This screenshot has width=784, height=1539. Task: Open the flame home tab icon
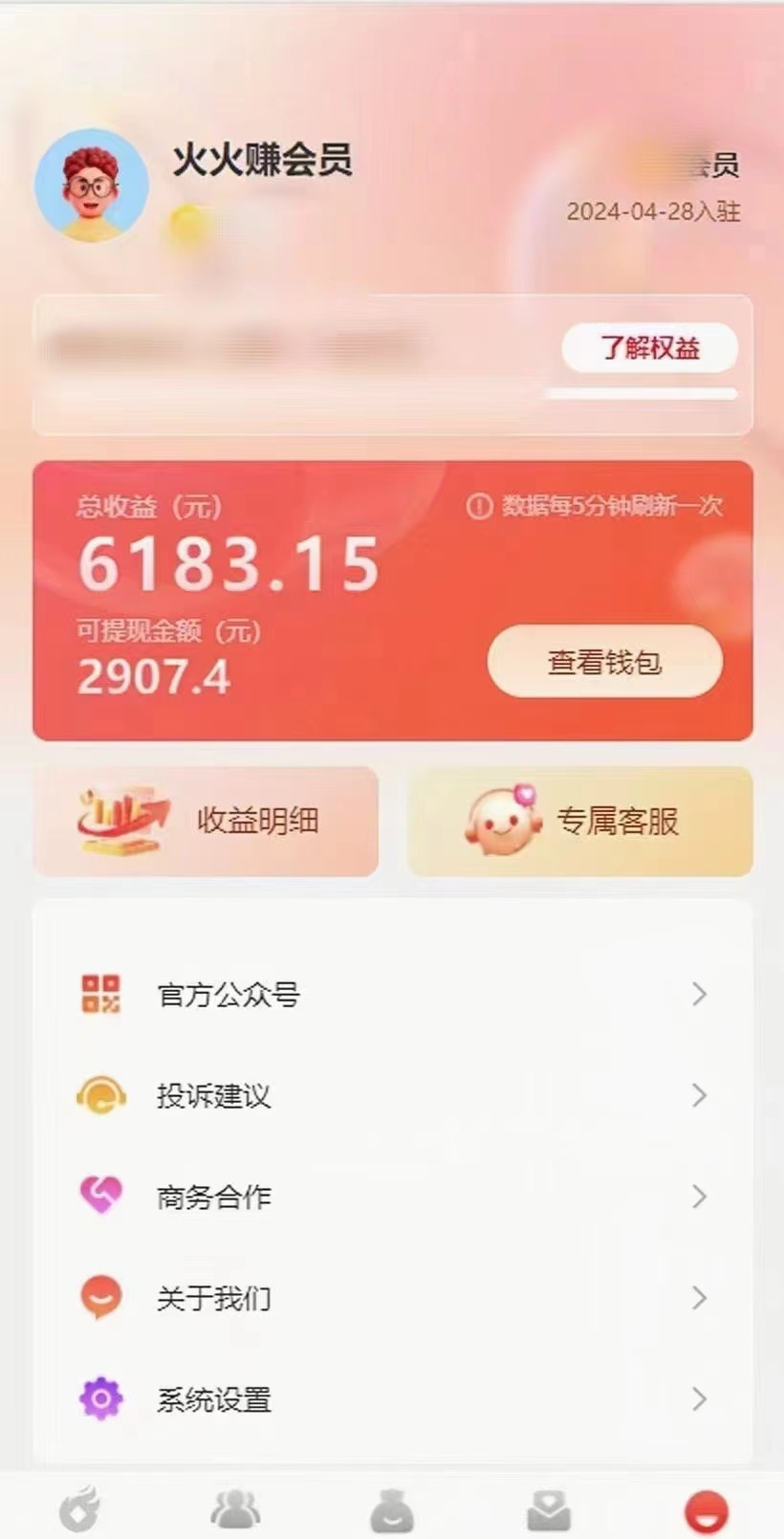tap(78, 1506)
